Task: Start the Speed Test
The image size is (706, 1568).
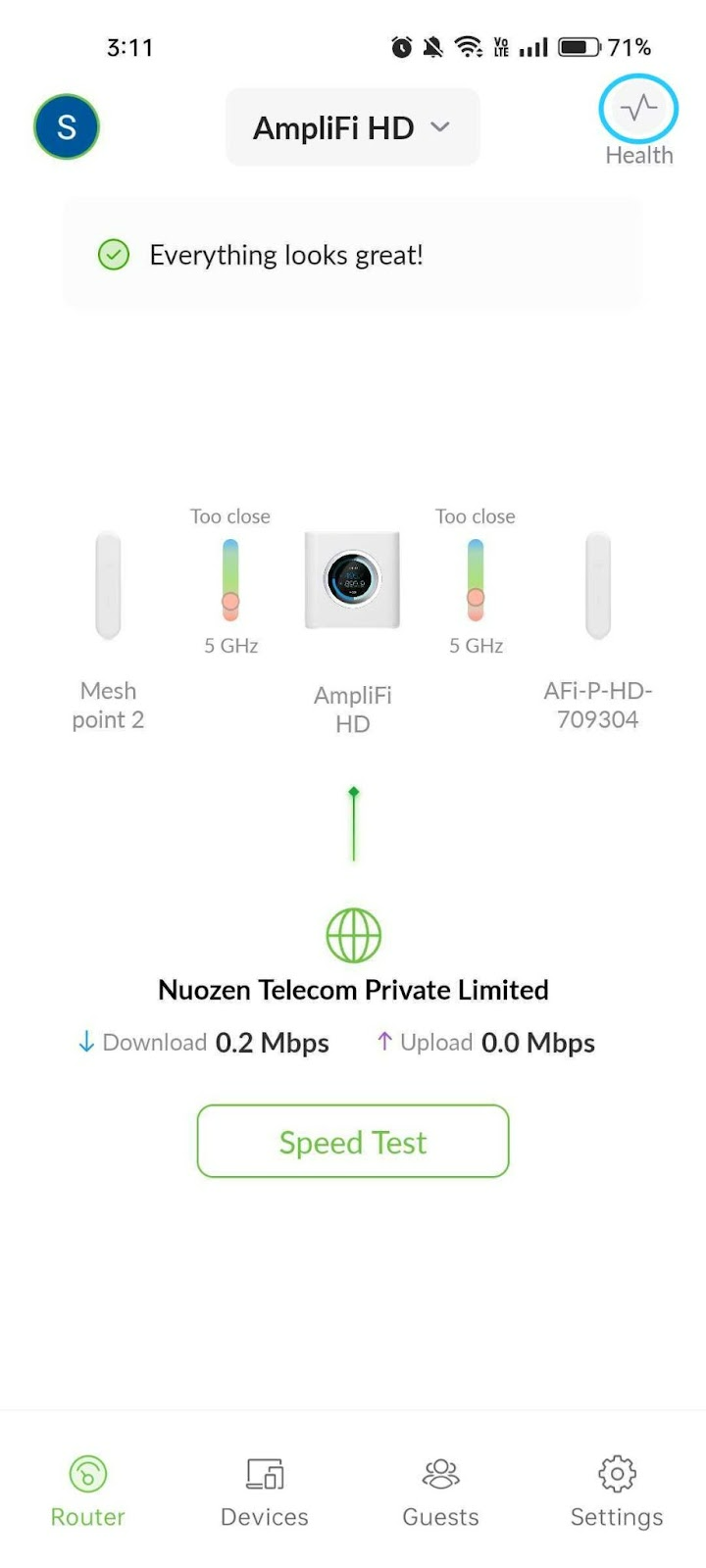Action: tap(353, 1142)
